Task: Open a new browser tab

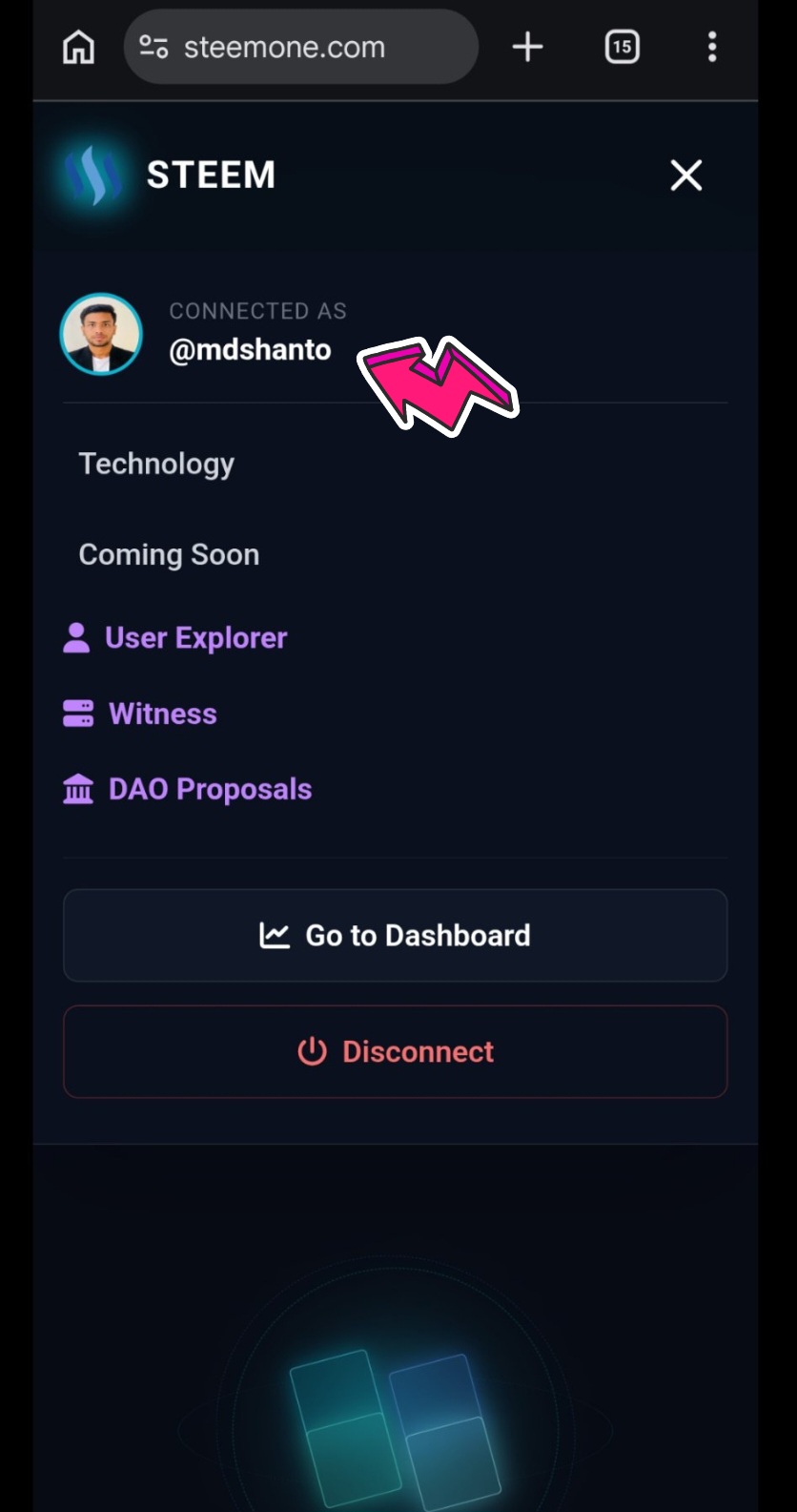Action: coord(527,47)
